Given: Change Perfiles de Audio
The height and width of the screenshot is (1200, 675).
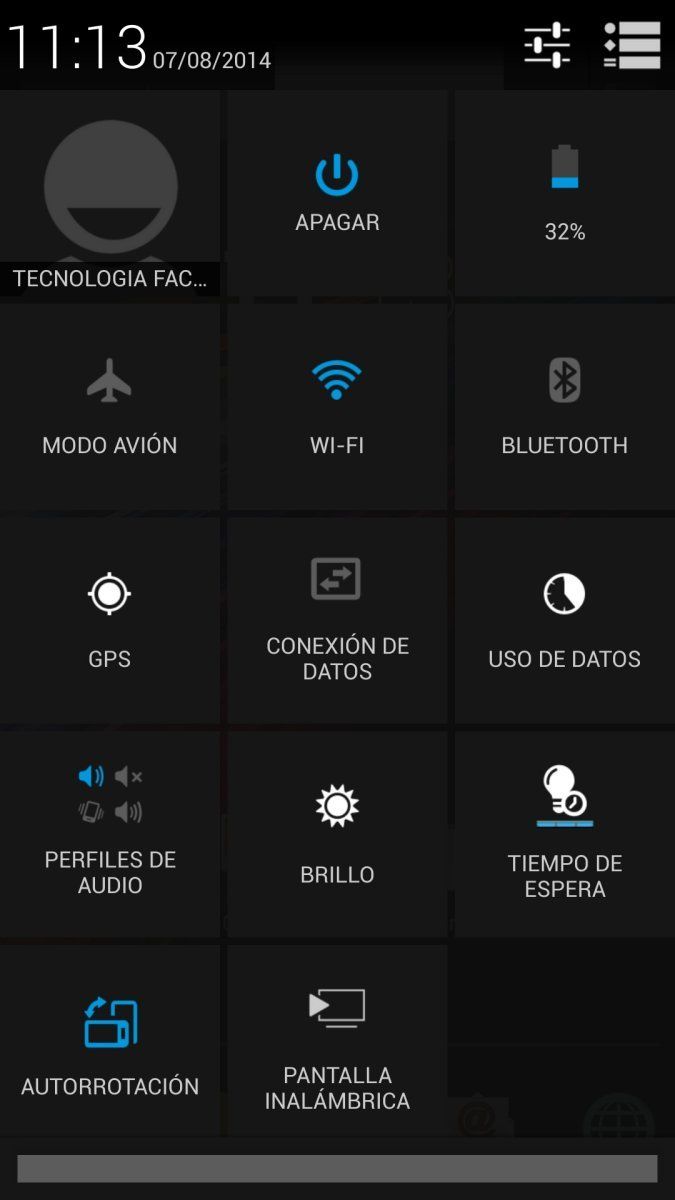Looking at the screenshot, I should tap(110, 833).
